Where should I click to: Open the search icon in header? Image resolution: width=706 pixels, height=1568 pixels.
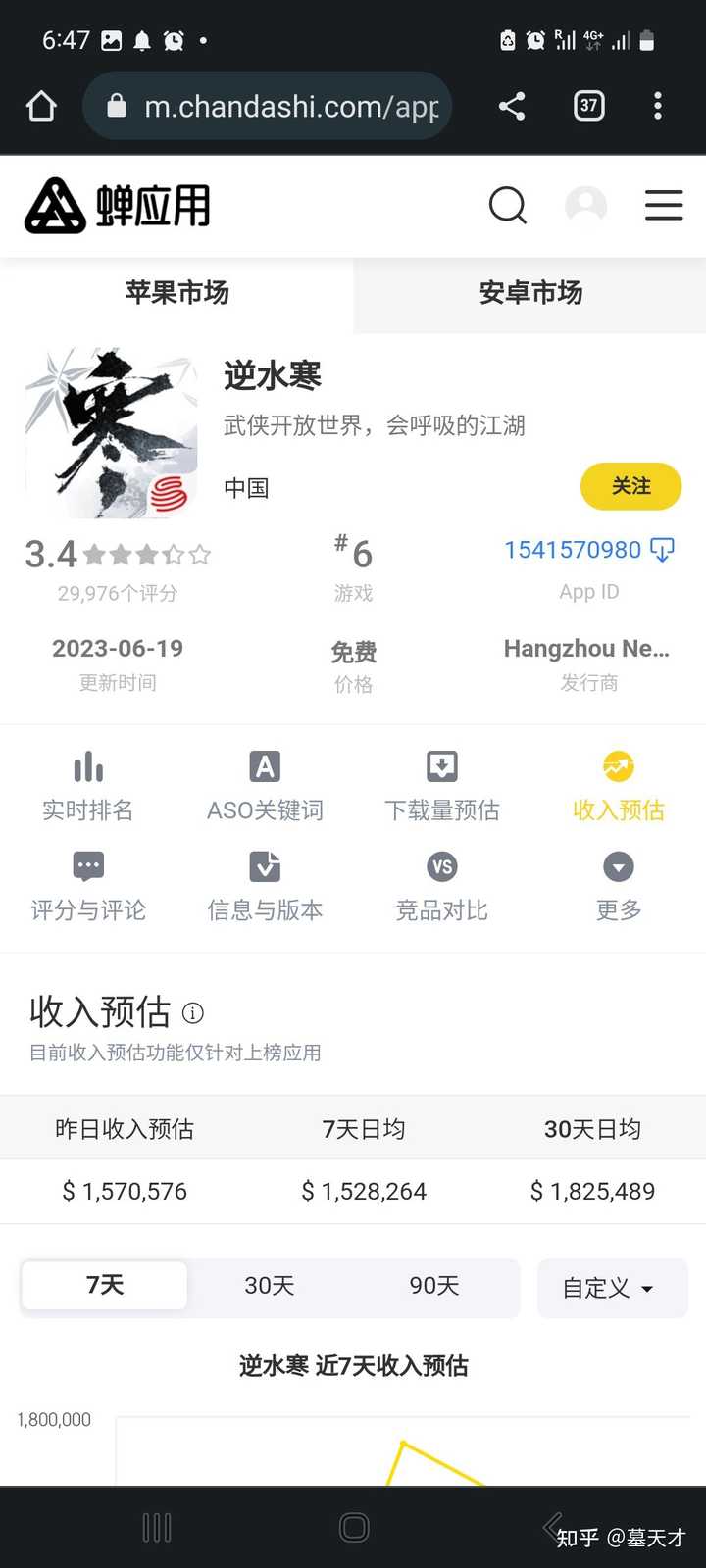508,206
